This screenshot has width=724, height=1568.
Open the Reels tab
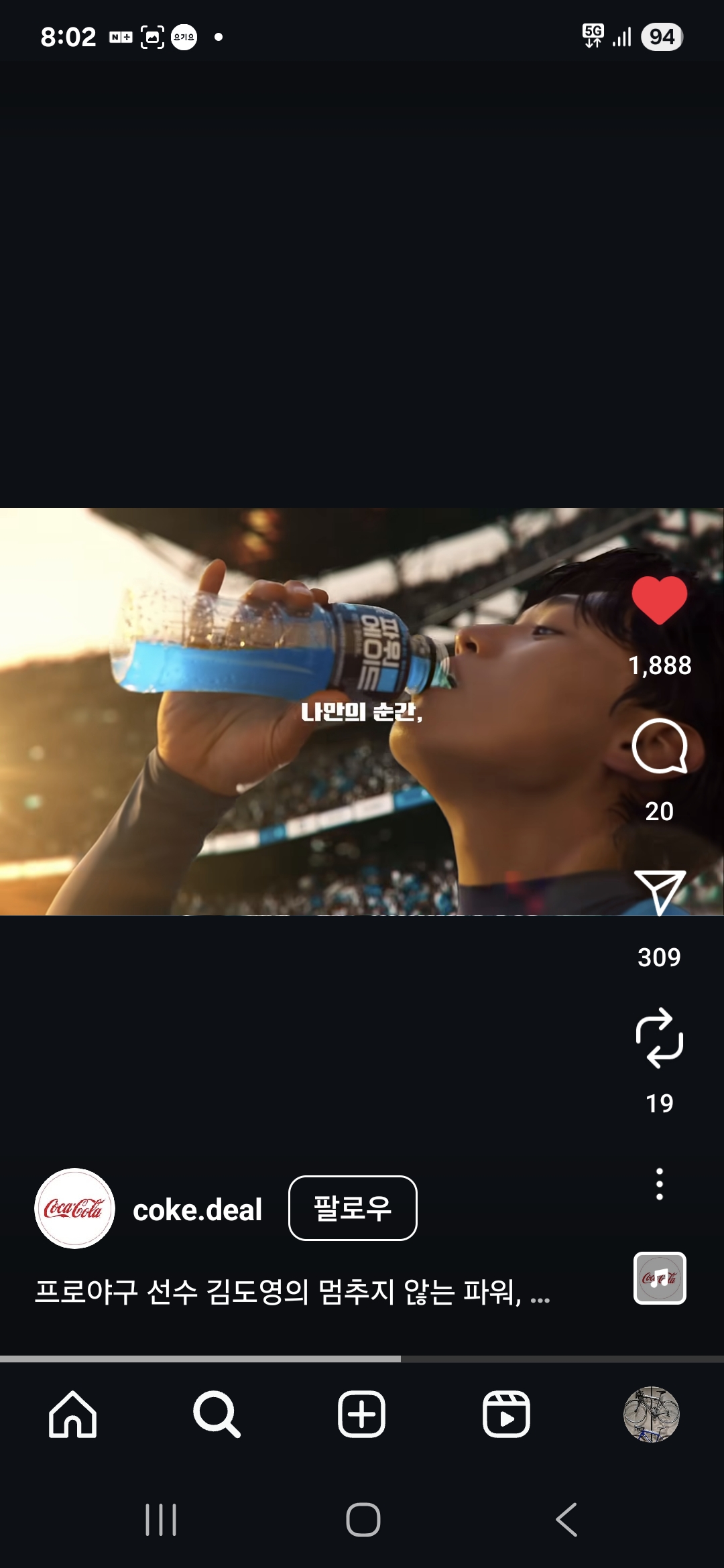tap(506, 1415)
